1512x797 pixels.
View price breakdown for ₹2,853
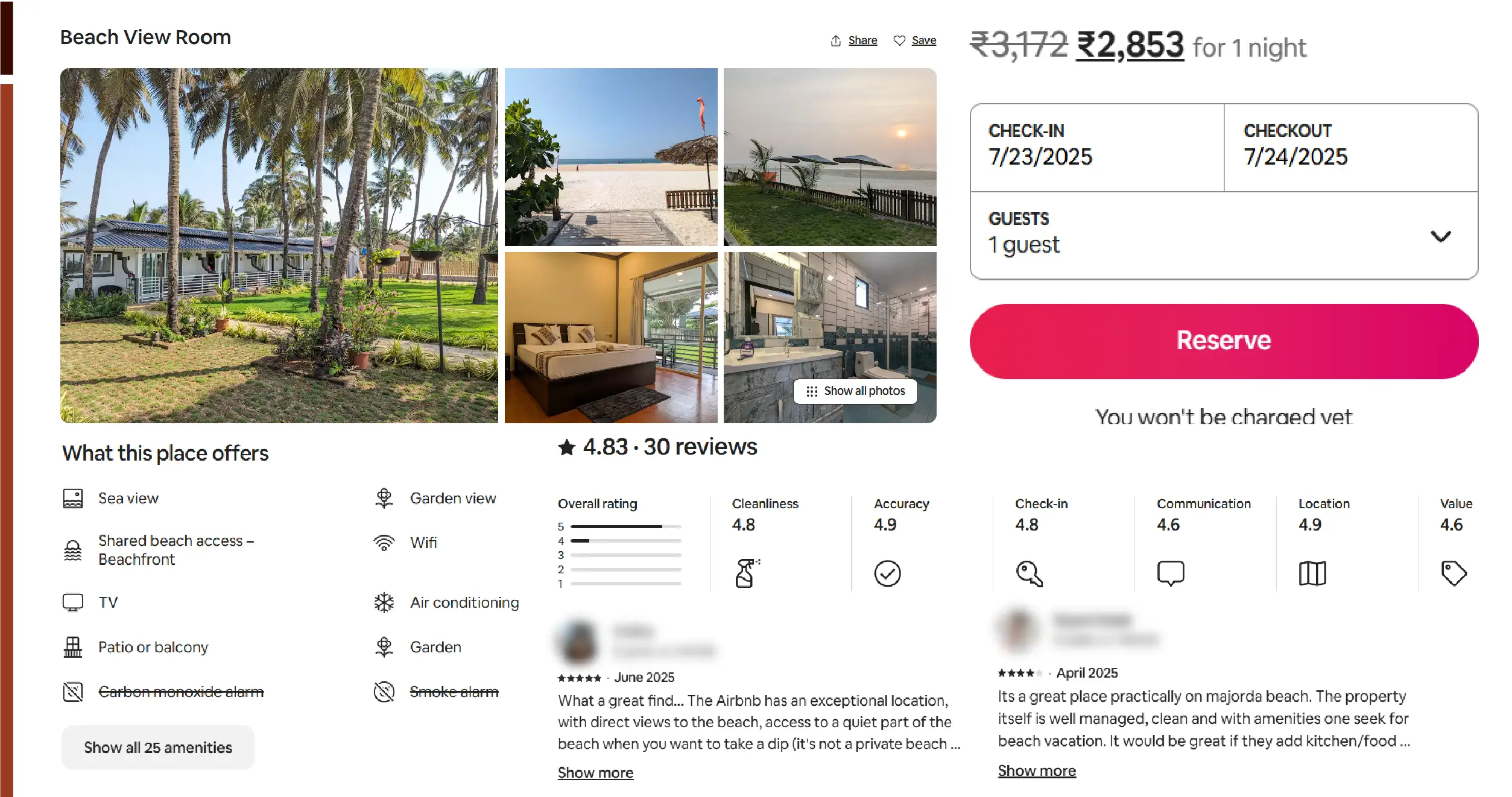click(1130, 46)
